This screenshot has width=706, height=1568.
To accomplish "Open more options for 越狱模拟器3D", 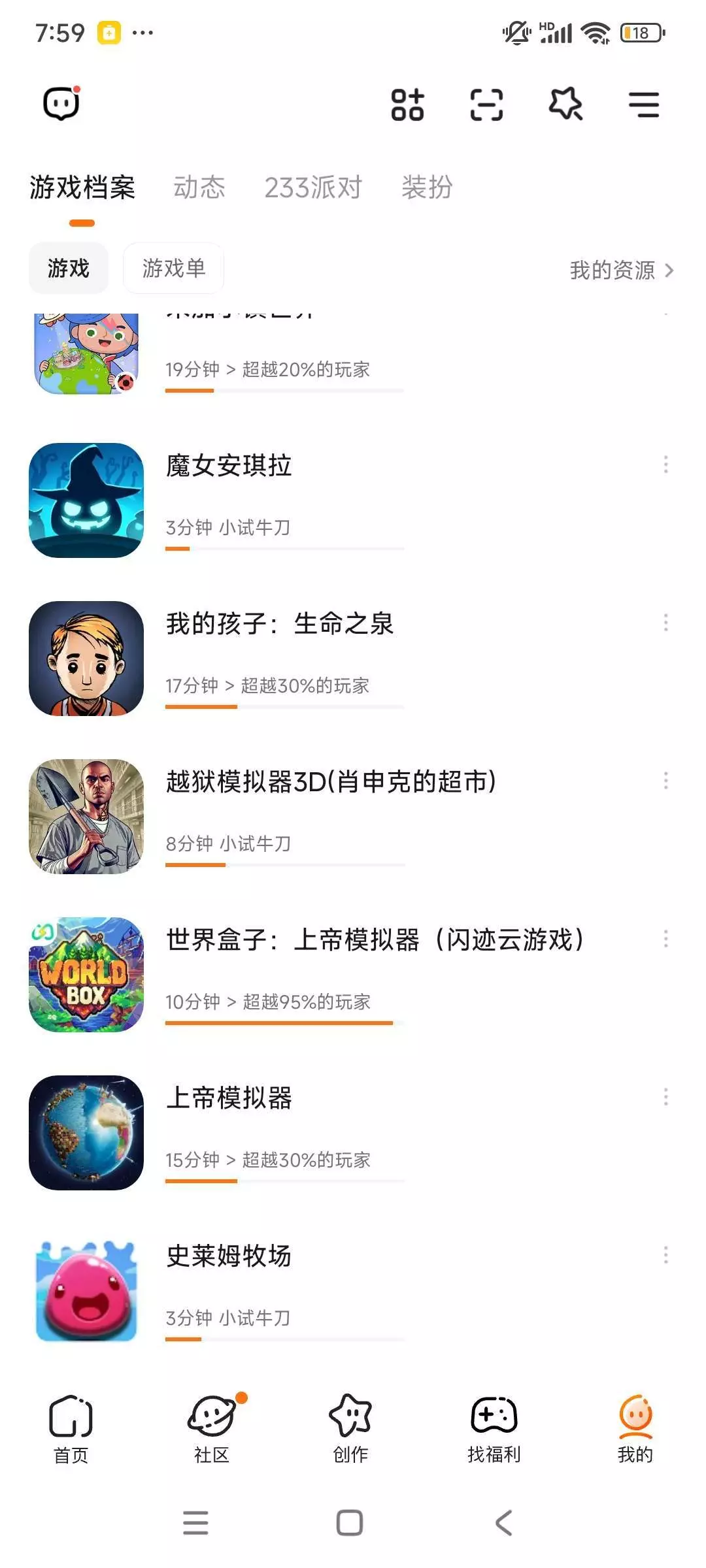I will tap(665, 781).
